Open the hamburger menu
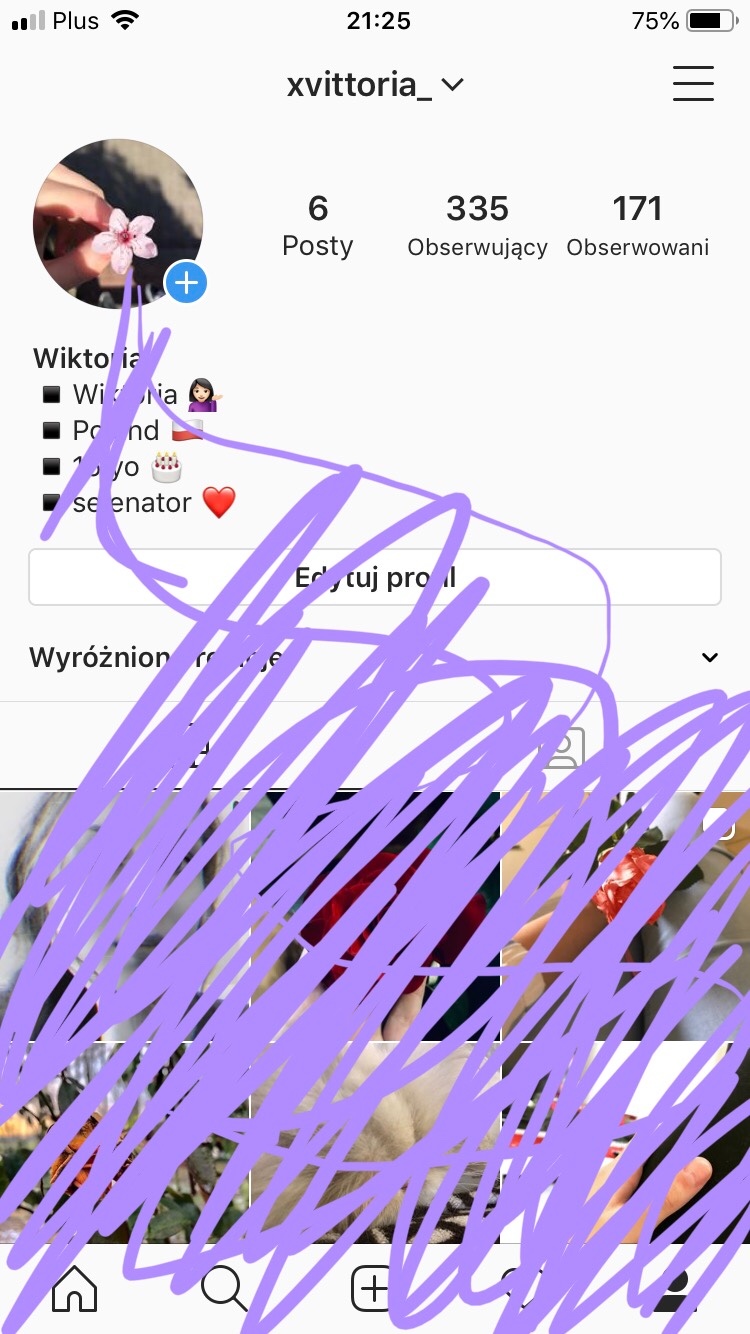The image size is (750, 1334). pyautogui.click(x=693, y=84)
